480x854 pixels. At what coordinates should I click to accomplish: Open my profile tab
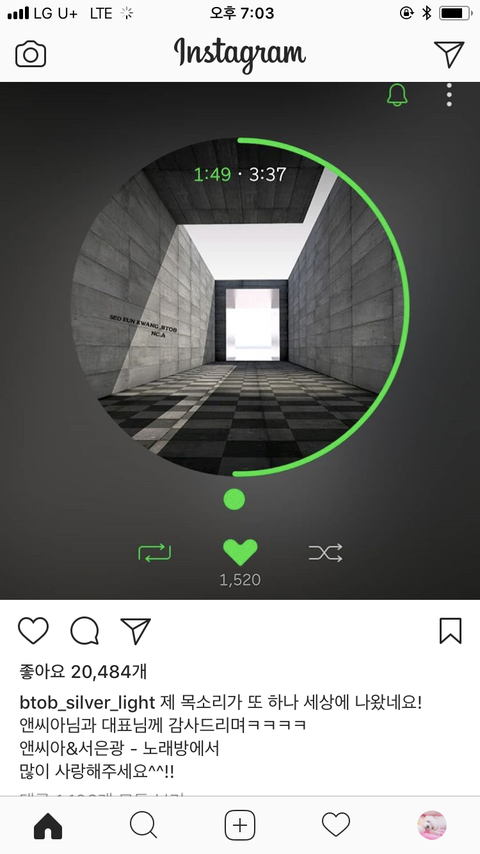pos(432,825)
